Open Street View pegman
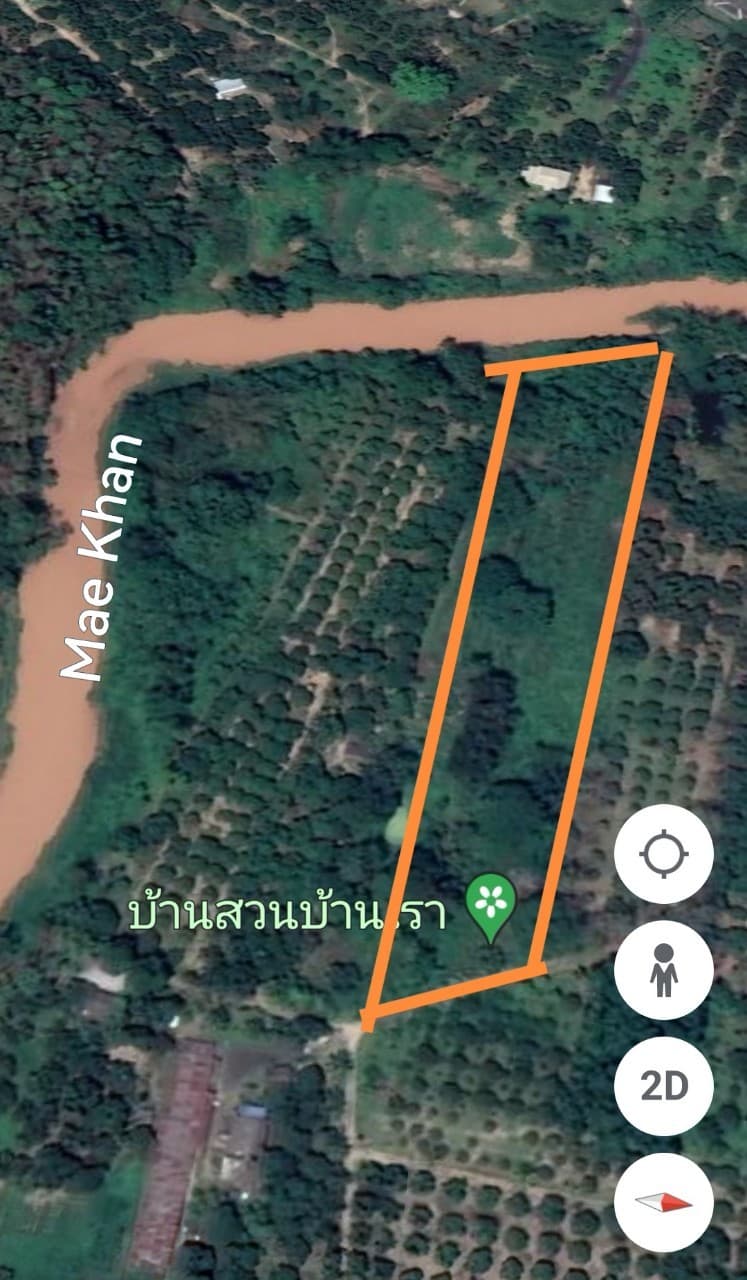Image resolution: width=747 pixels, height=1280 pixels. [664, 970]
